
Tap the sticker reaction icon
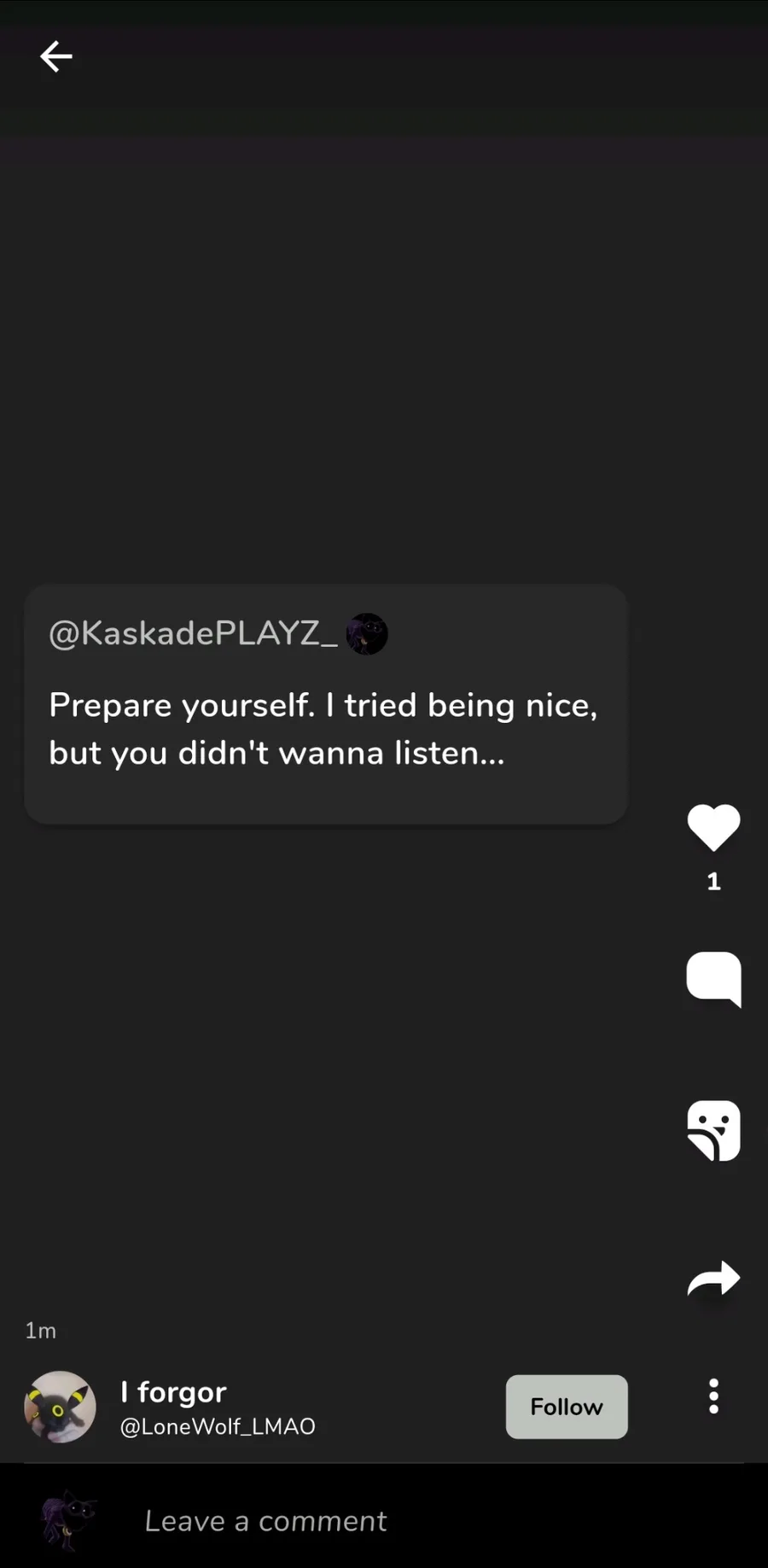[713, 1130]
